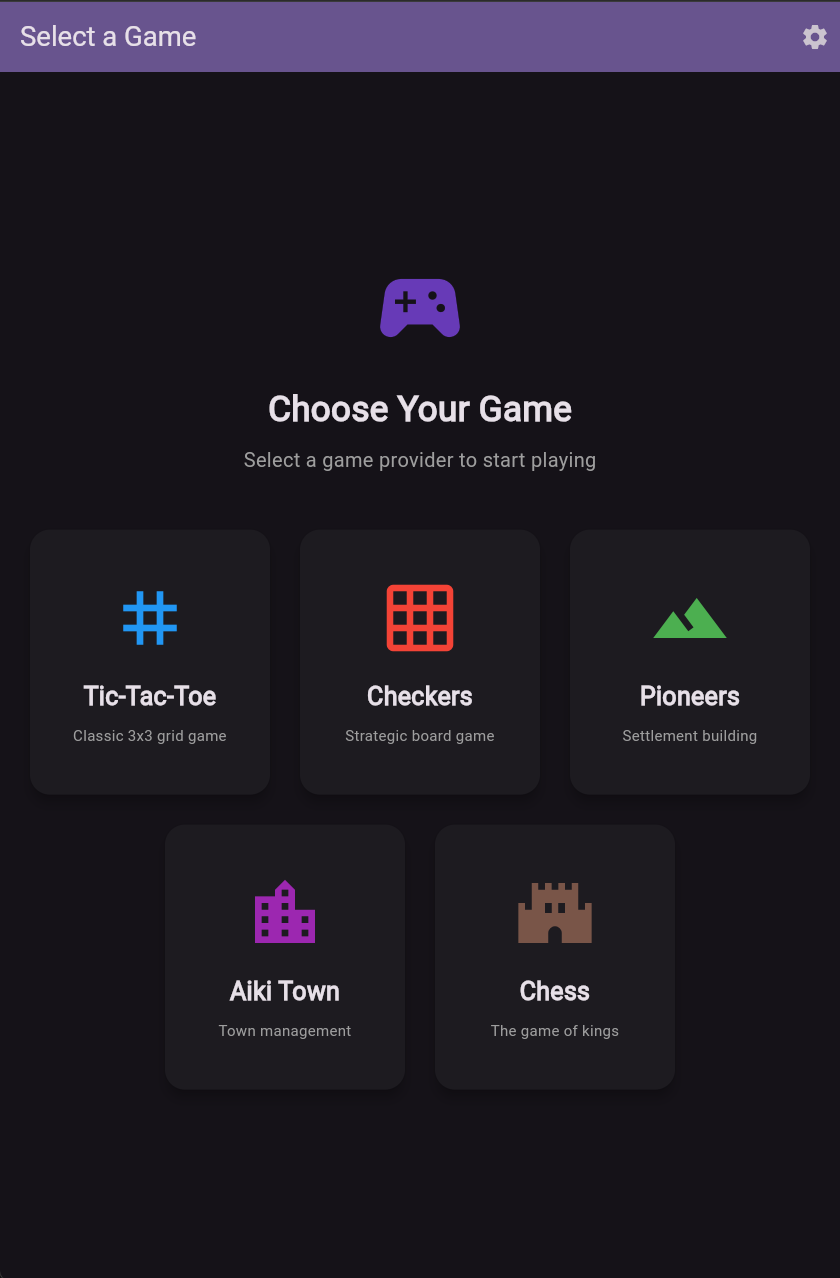Pick the Chess game card
Image resolution: width=840 pixels, height=1278 pixels.
(x=555, y=957)
